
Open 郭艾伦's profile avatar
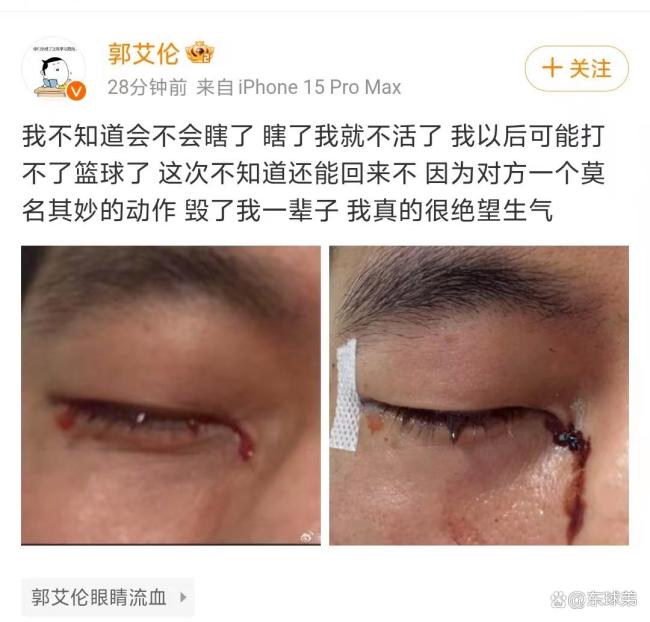click(54, 70)
